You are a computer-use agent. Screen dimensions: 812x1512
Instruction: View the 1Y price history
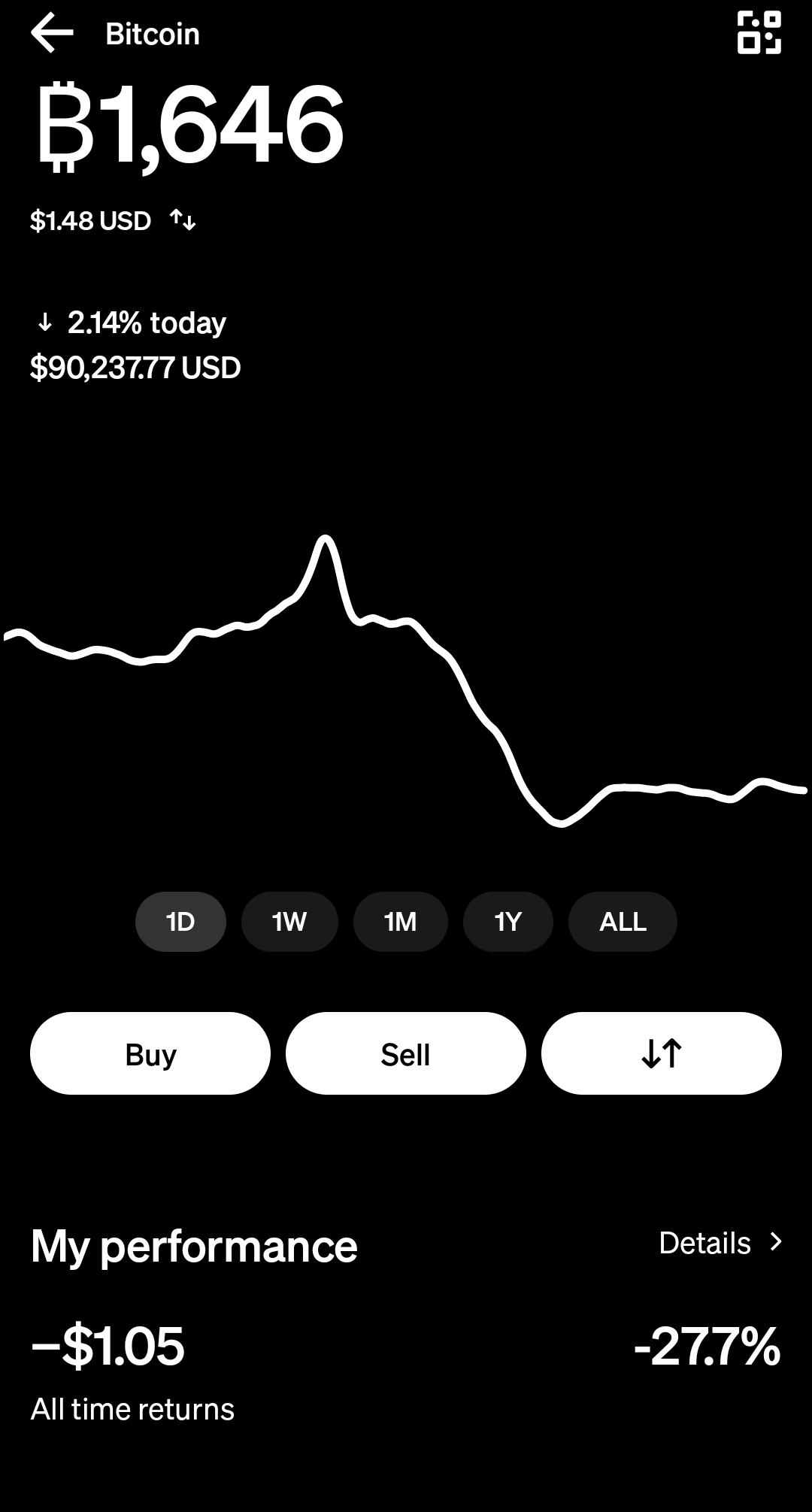508,922
